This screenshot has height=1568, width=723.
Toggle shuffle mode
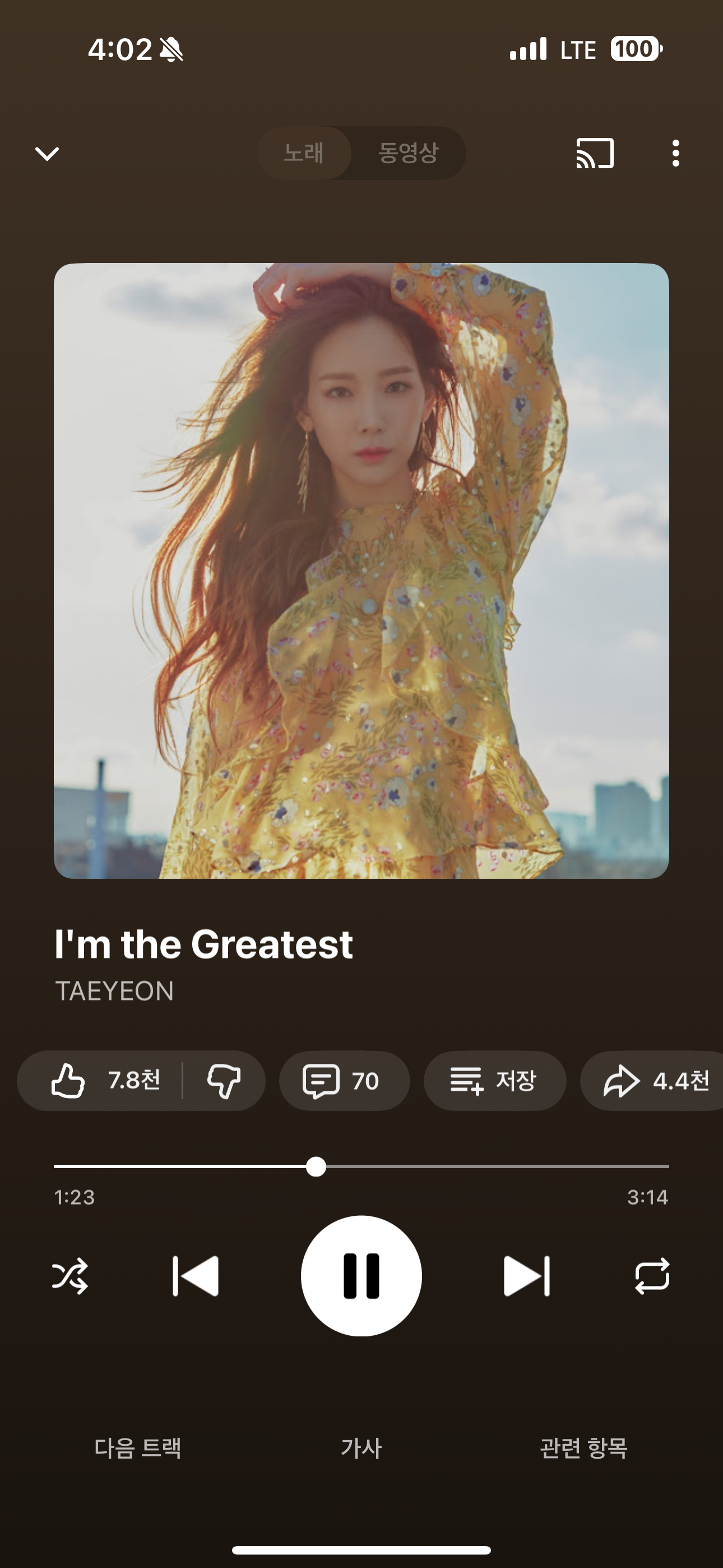70,1276
